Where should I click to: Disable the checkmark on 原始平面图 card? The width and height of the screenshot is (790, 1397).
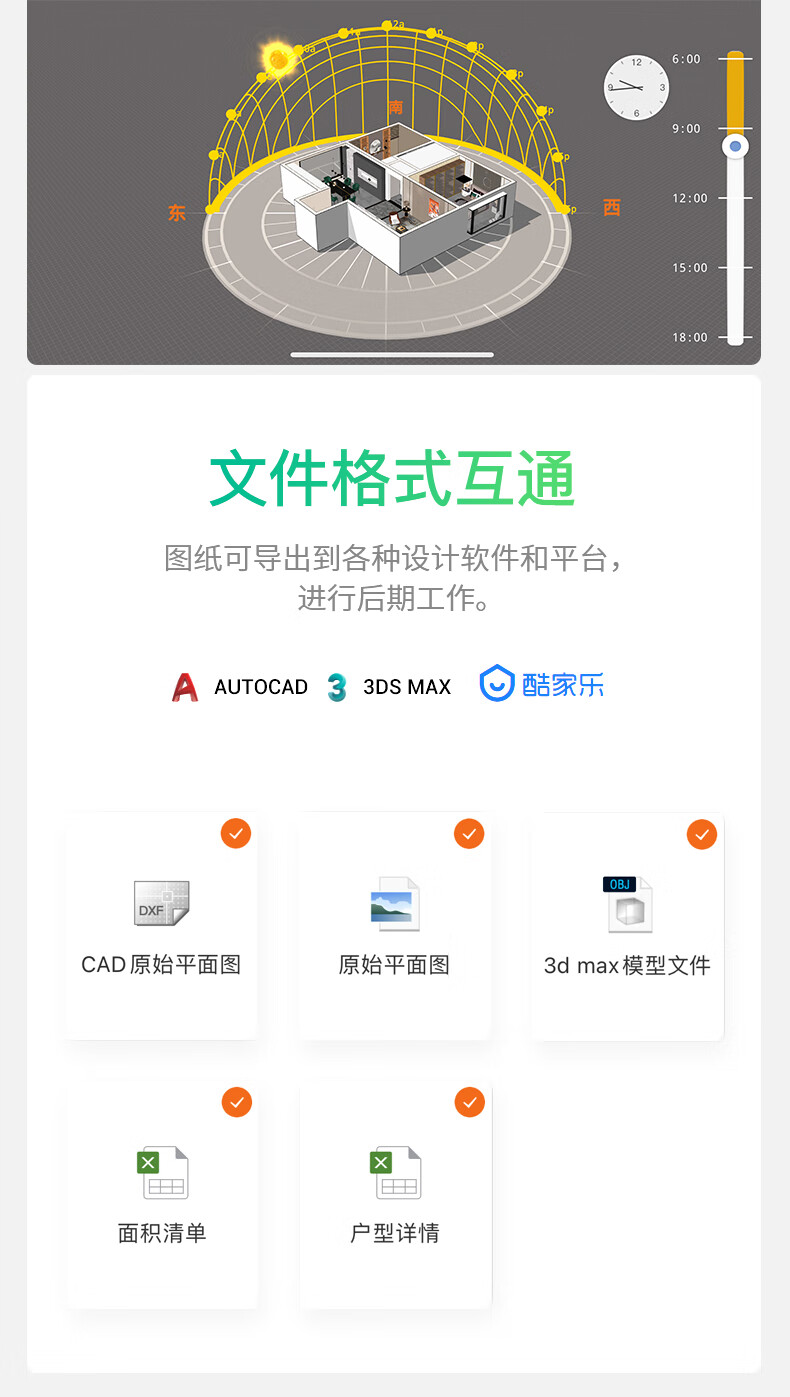[469, 833]
